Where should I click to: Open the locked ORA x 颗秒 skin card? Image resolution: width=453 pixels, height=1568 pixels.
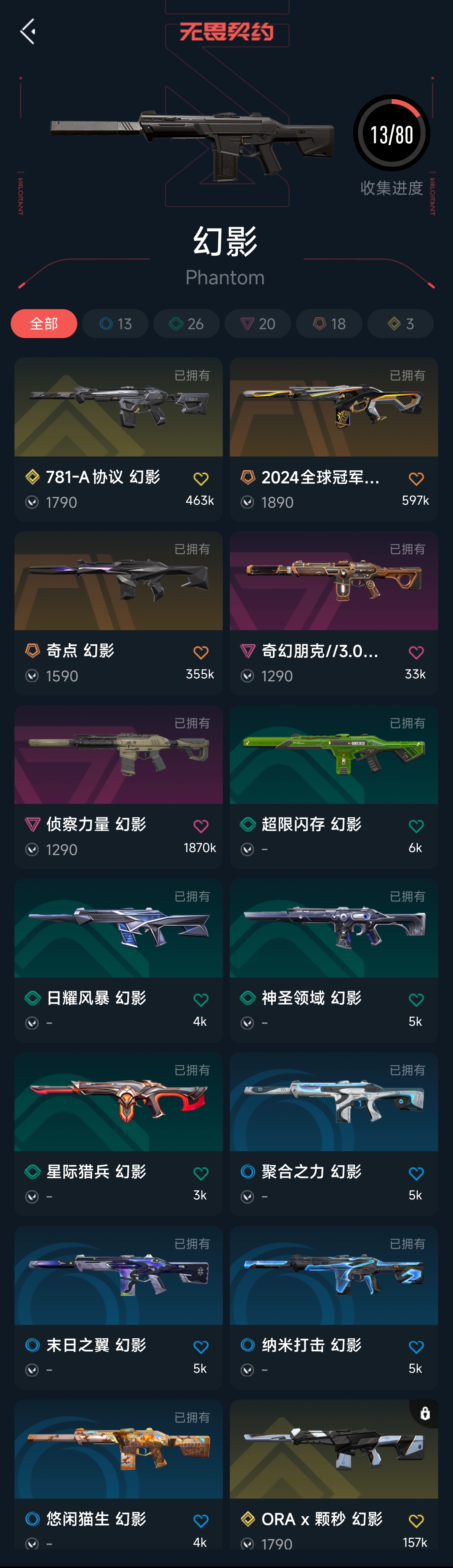click(x=334, y=1481)
